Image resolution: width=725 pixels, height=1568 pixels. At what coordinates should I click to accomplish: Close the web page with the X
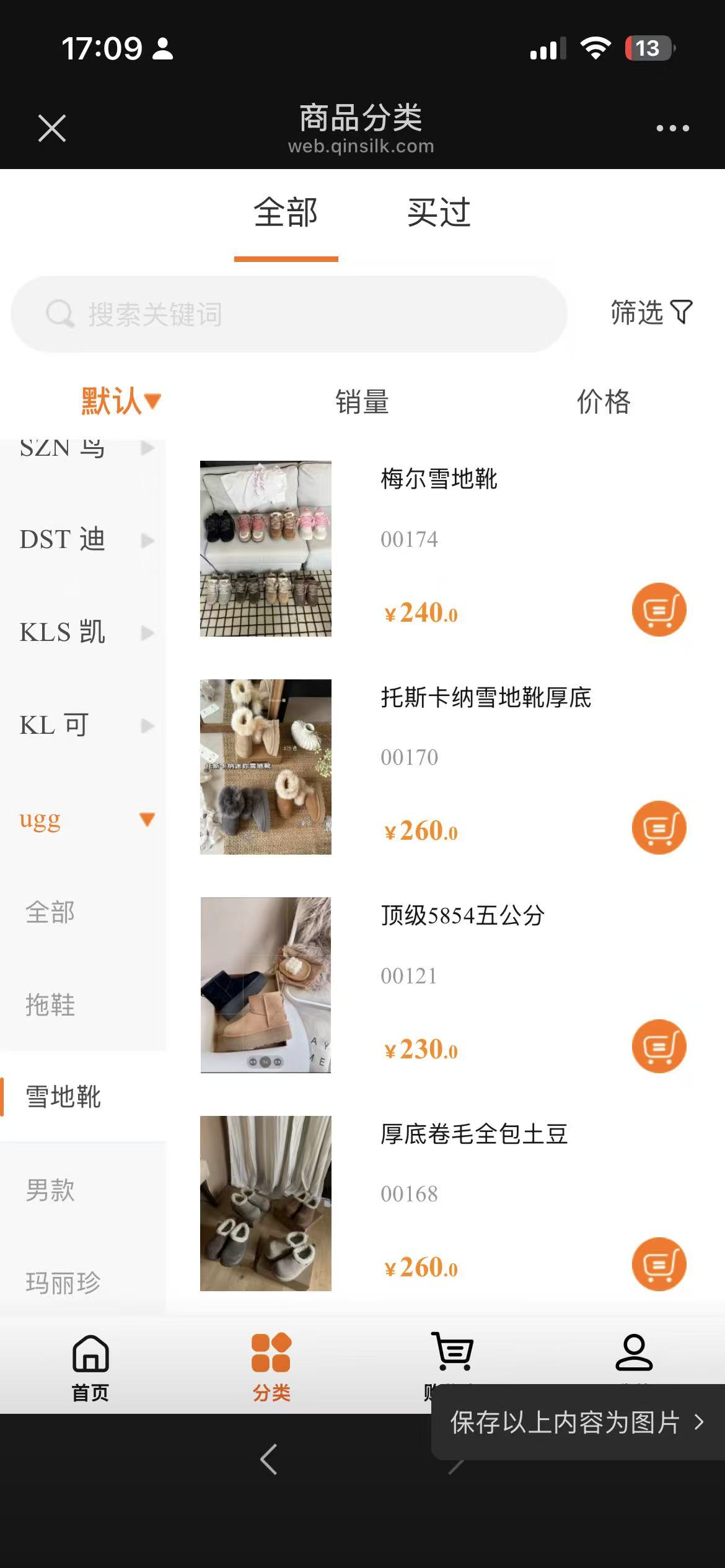tap(51, 128)
